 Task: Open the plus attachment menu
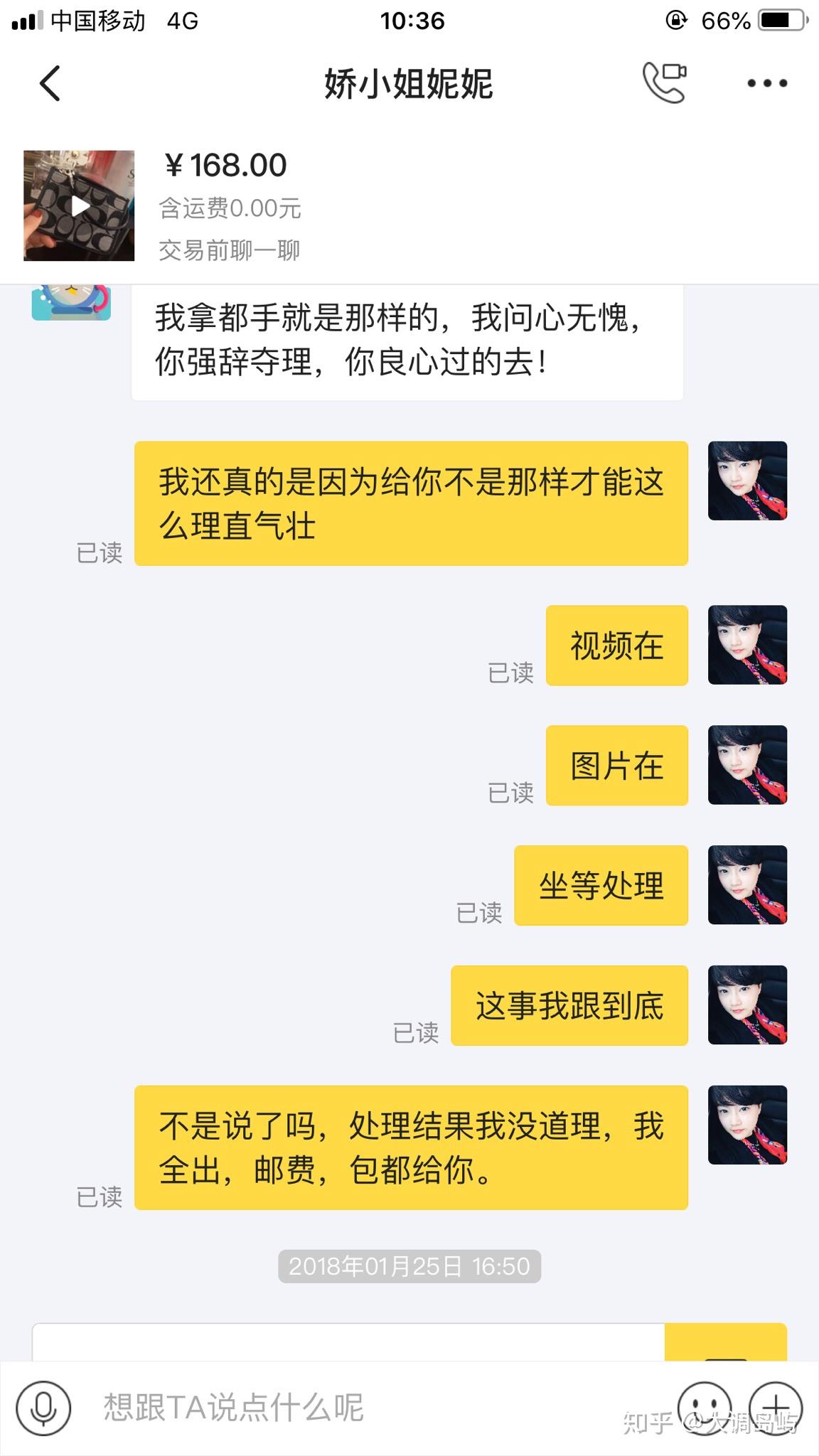pos(774,1406)
